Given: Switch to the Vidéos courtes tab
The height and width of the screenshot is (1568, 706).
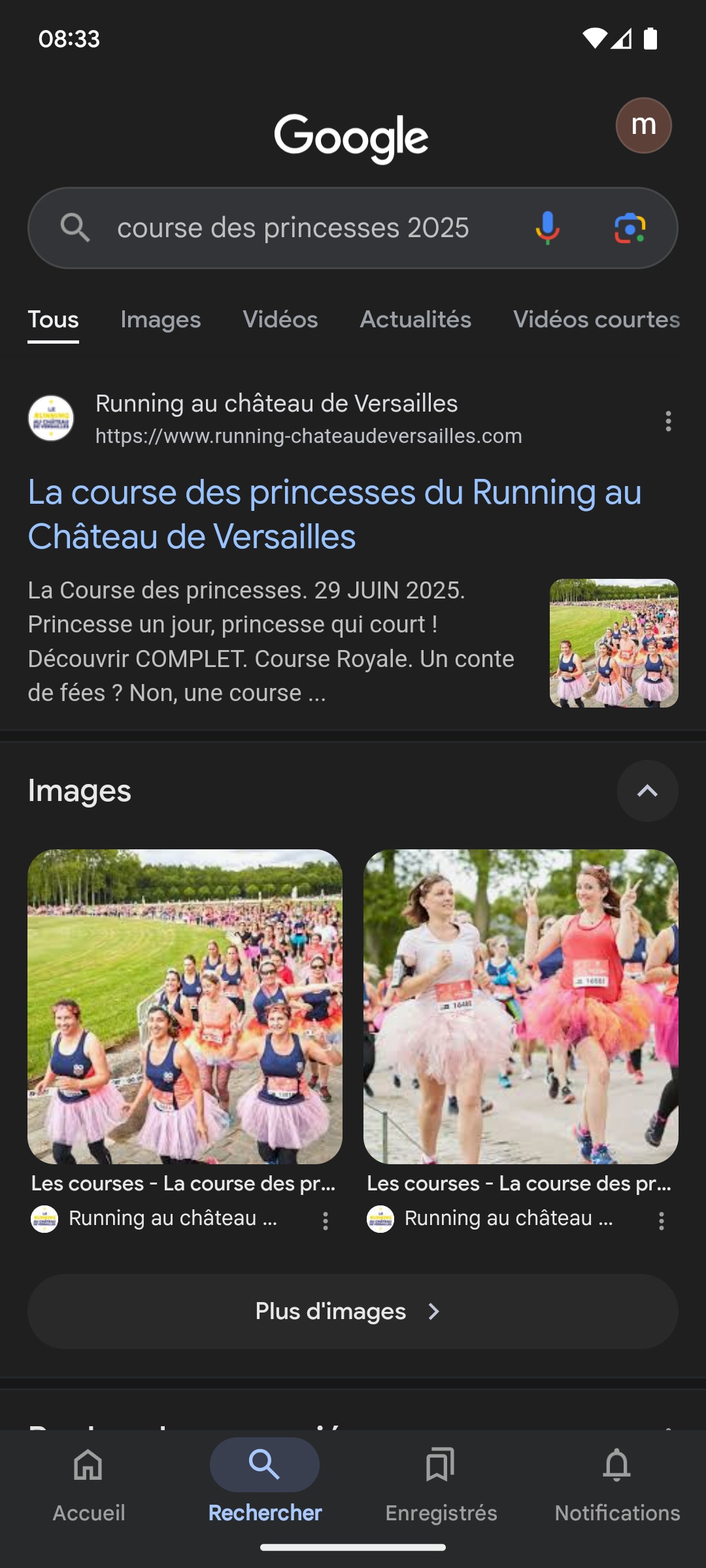Looking at the screenshot, I should tap(596, 319).
